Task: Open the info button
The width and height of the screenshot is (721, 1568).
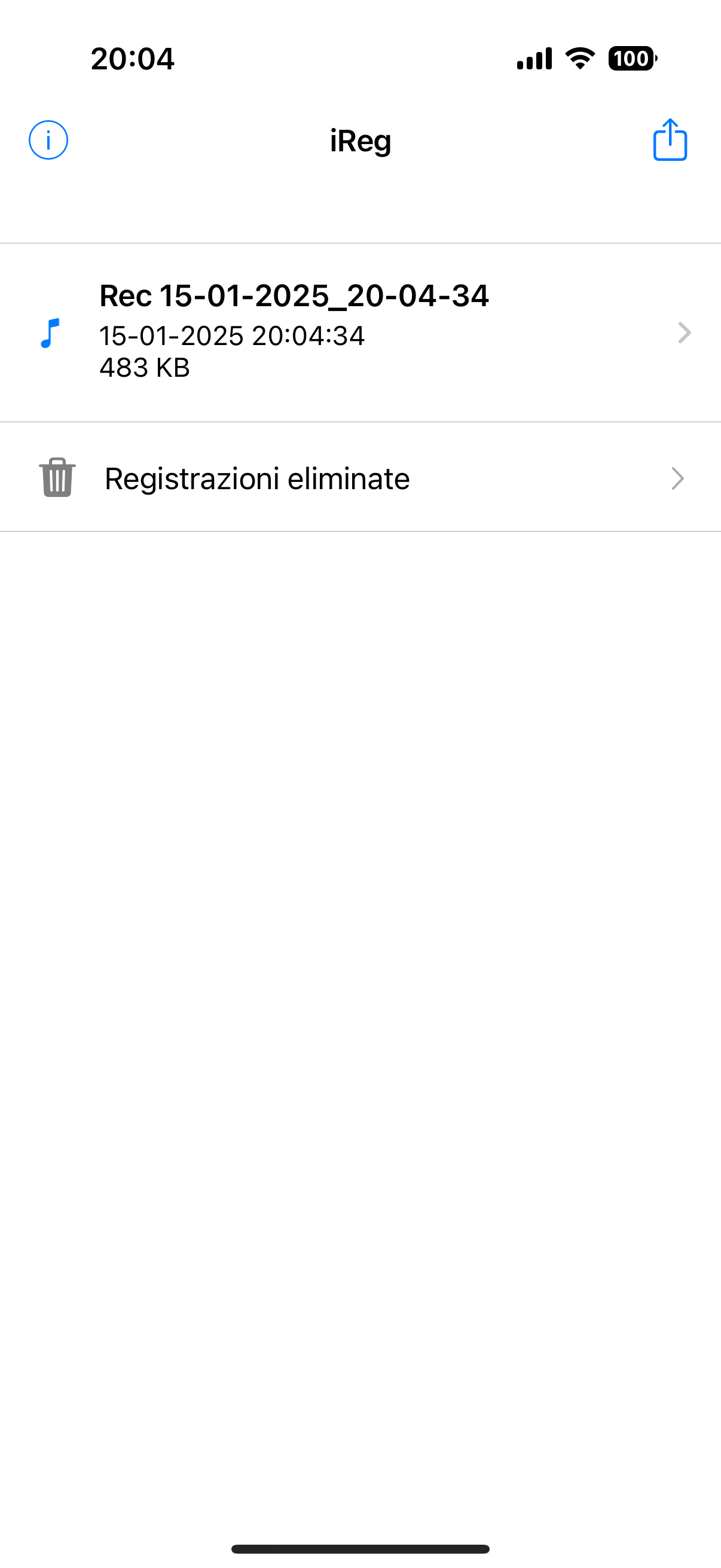Action: pyautogui.click(x=48, y=140)
